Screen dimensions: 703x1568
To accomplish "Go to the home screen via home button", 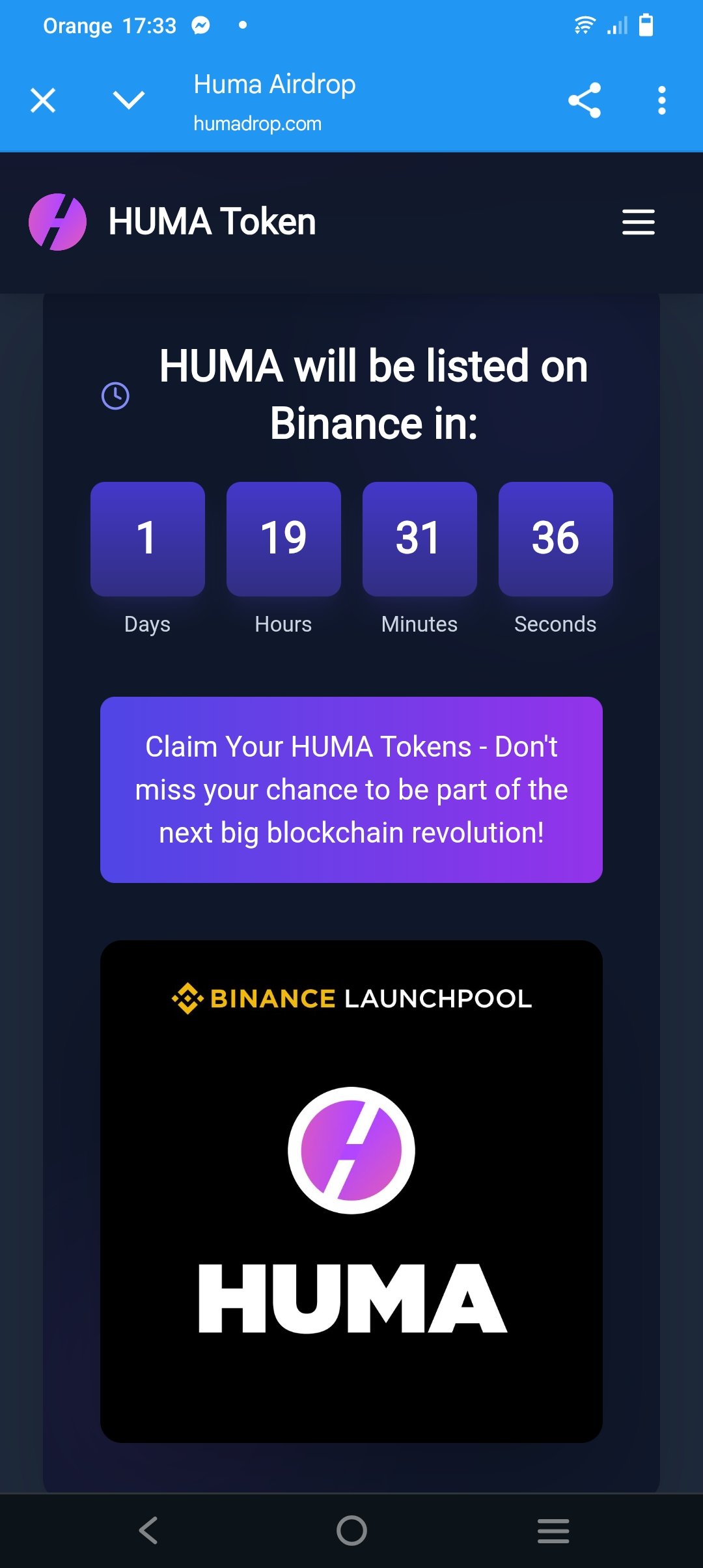I will (x=351, y=1530).
